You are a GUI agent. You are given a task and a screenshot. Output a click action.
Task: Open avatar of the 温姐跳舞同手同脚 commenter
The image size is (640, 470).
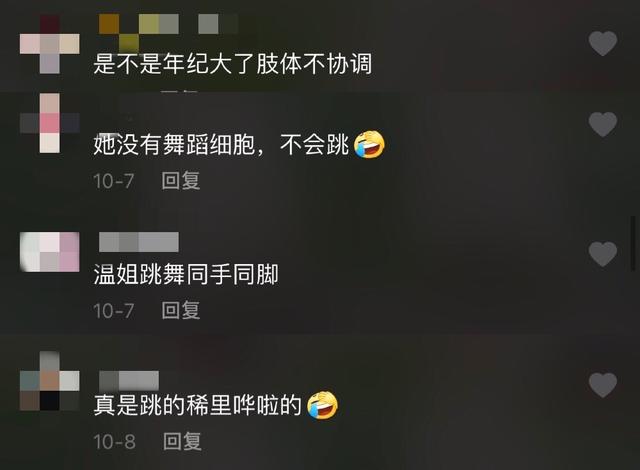[x=50, y=251]
